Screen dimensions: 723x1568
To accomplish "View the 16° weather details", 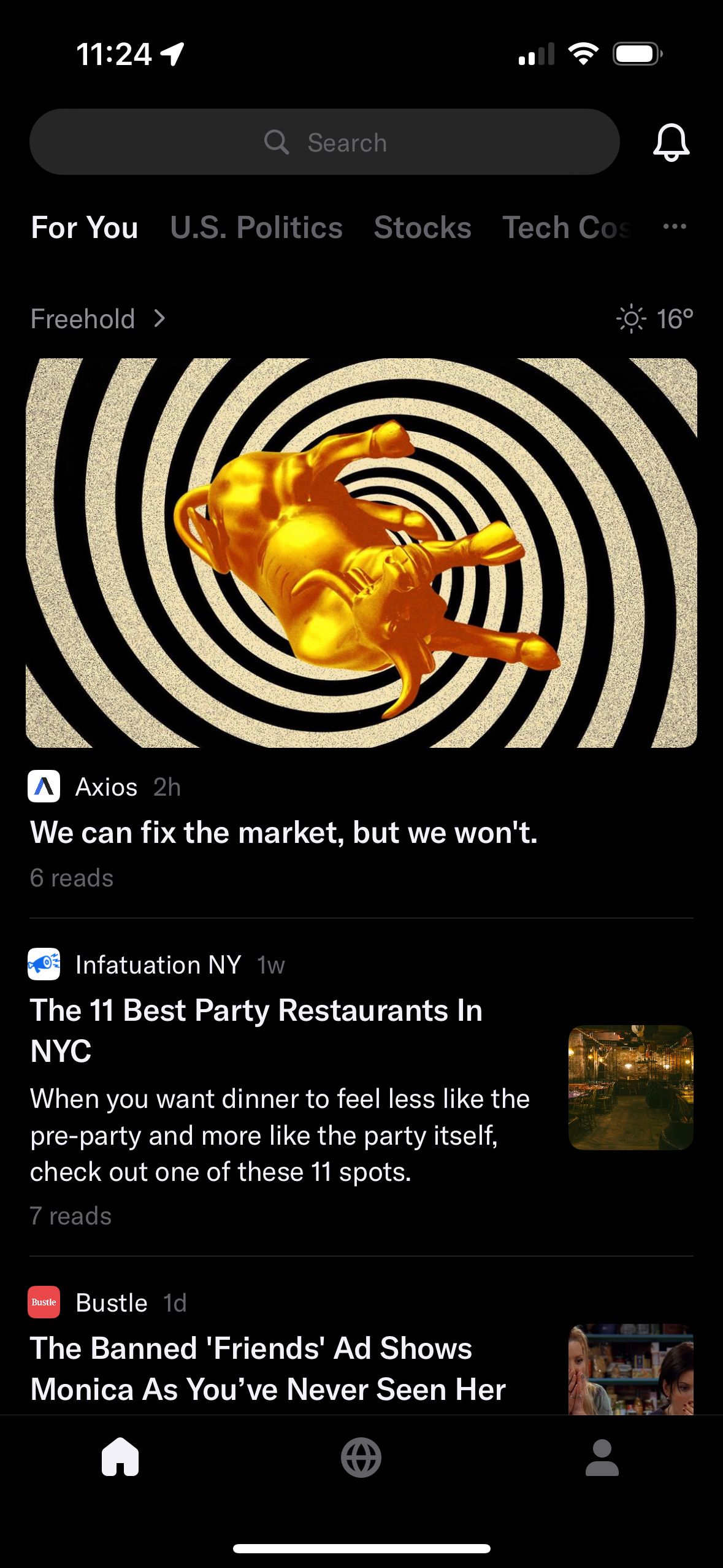I will pyautogui.click(x=655, y=319).
